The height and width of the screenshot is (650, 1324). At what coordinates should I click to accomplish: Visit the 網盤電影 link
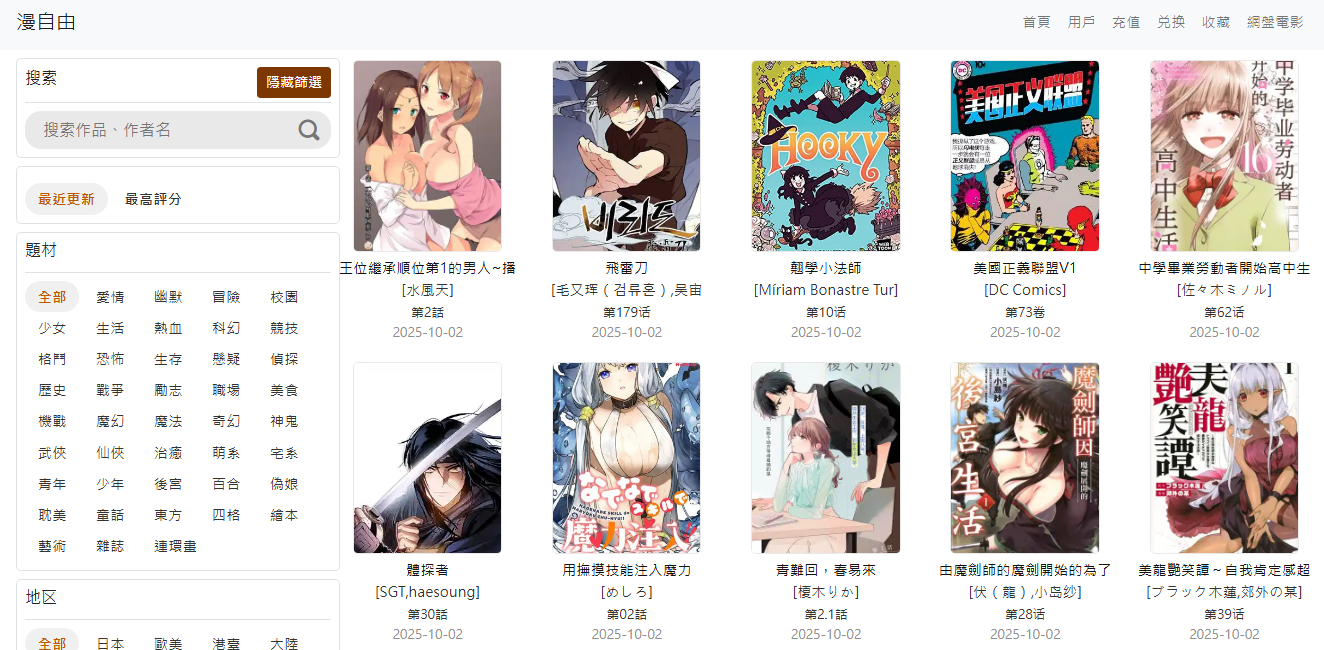click(1275, 22)
